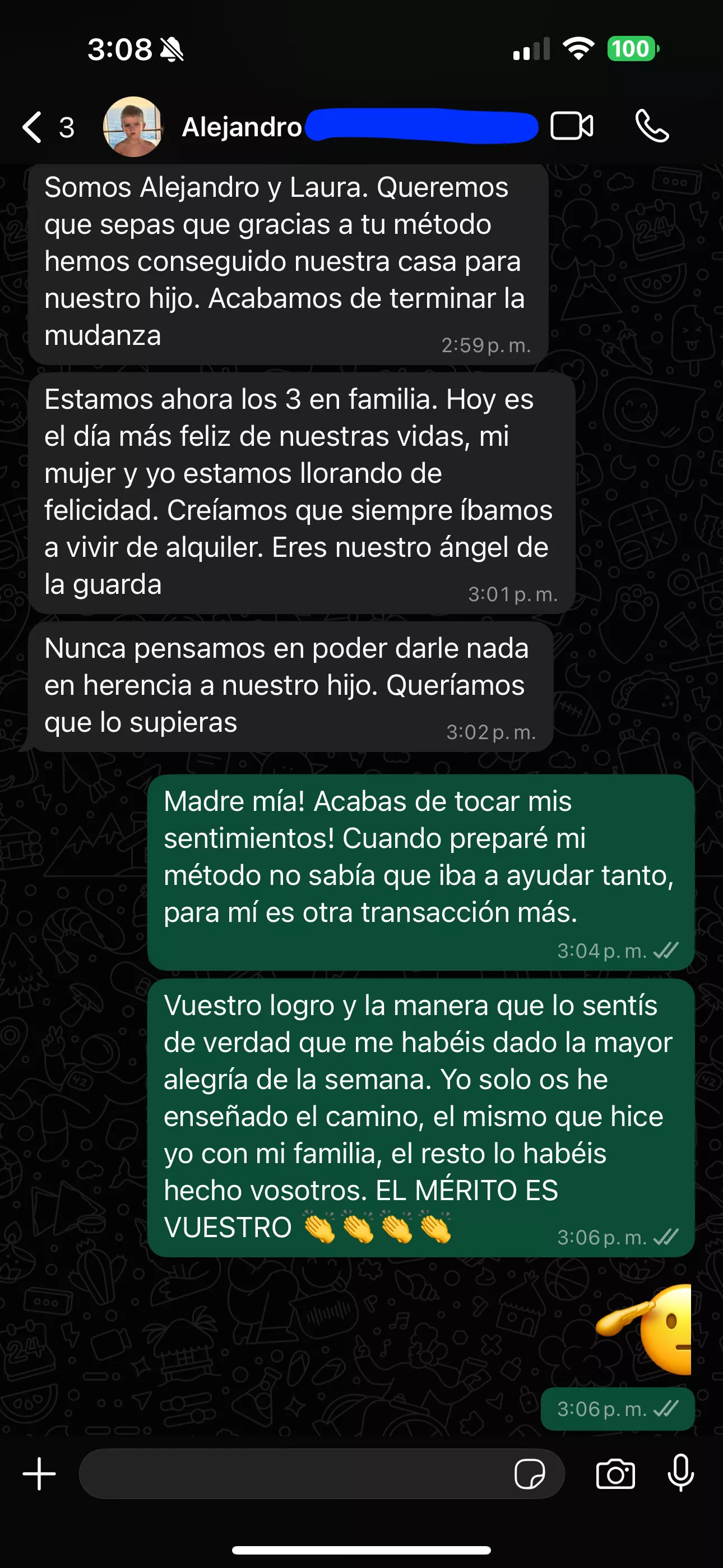Screen dimensions: 723x1568
Task: Tap the message input field
Action: (x=292, y=1474)
